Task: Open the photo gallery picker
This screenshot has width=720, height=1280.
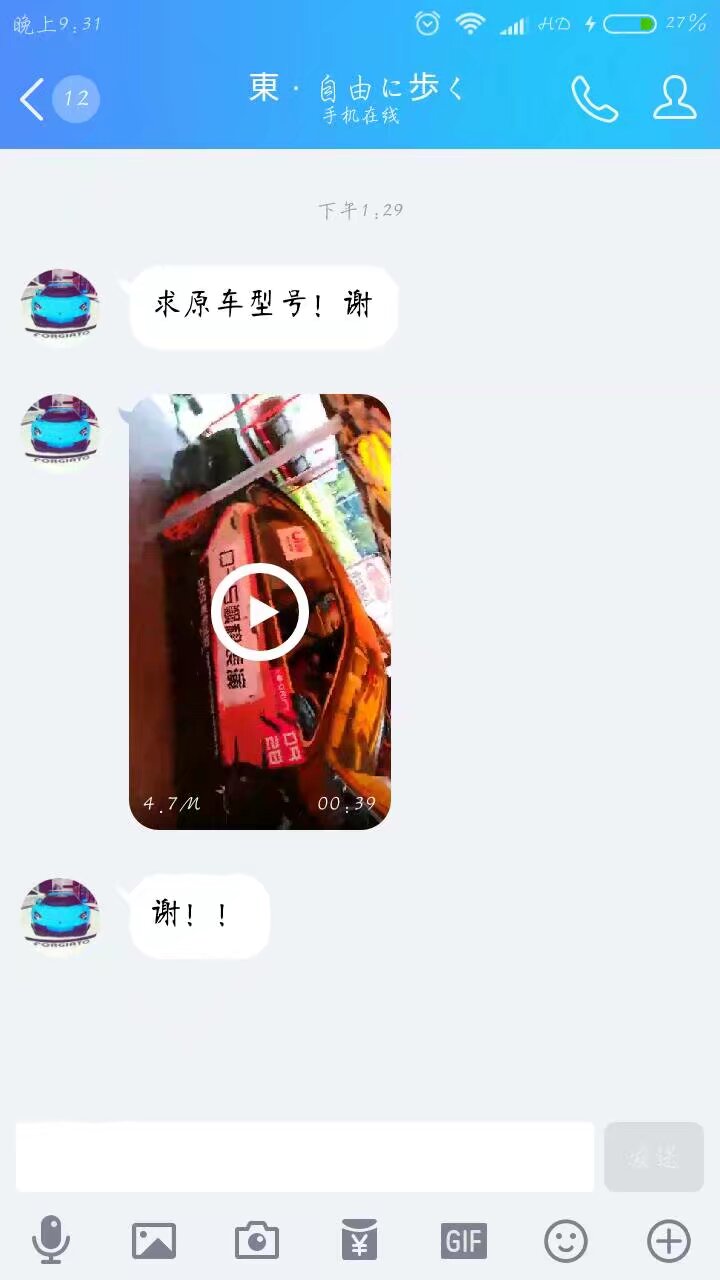Action: 154,1241
